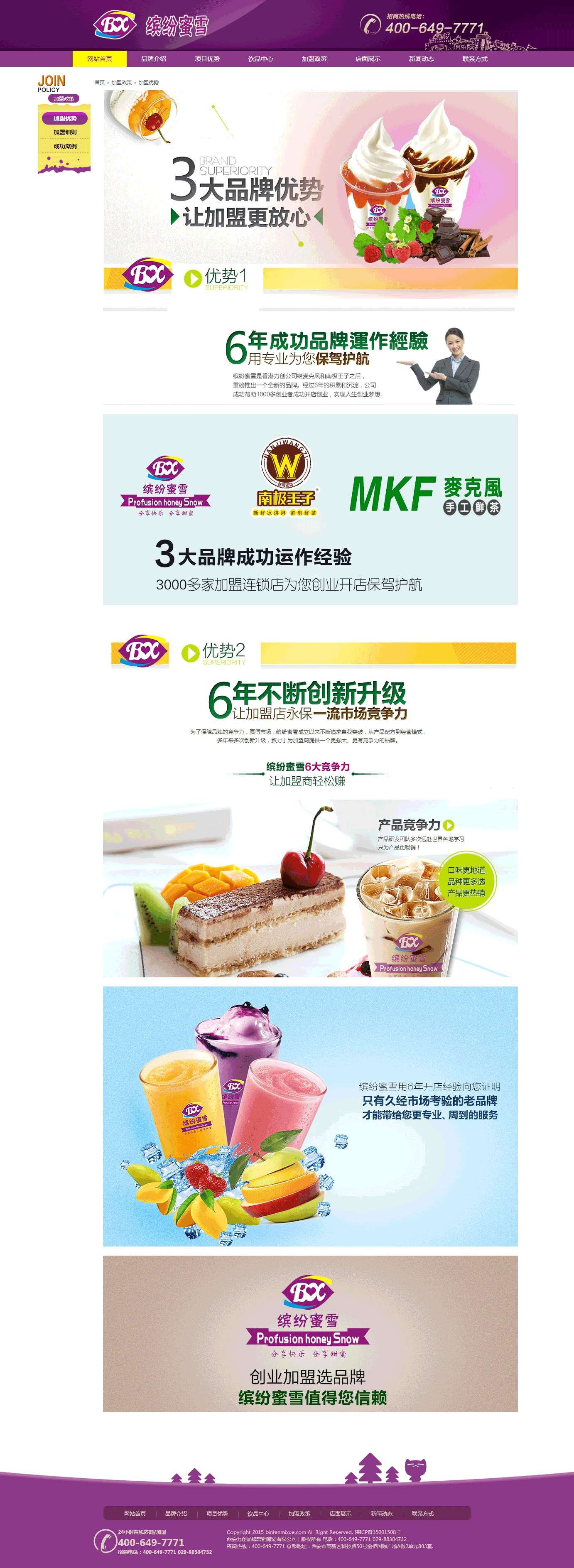Switch to 加盟政策 in the top menu
Viewport: 574px width, 1568px height.
pos(314,59)
